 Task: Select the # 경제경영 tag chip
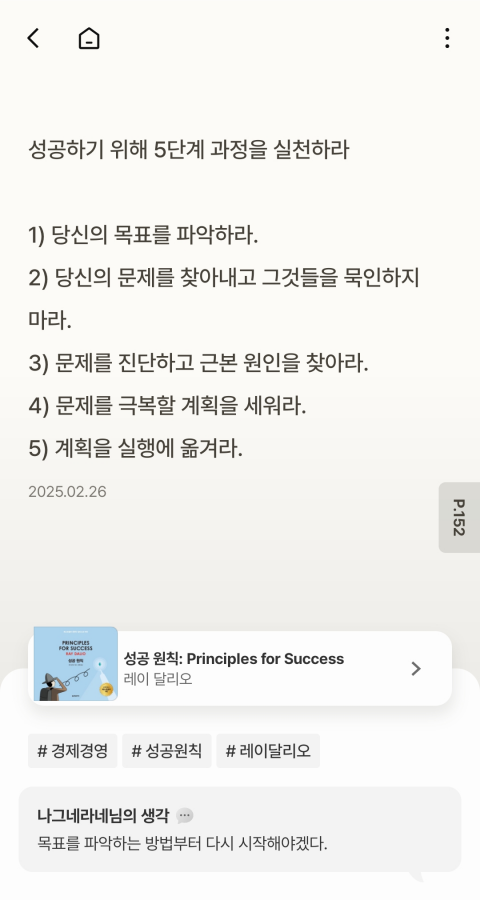pos(72,751)
